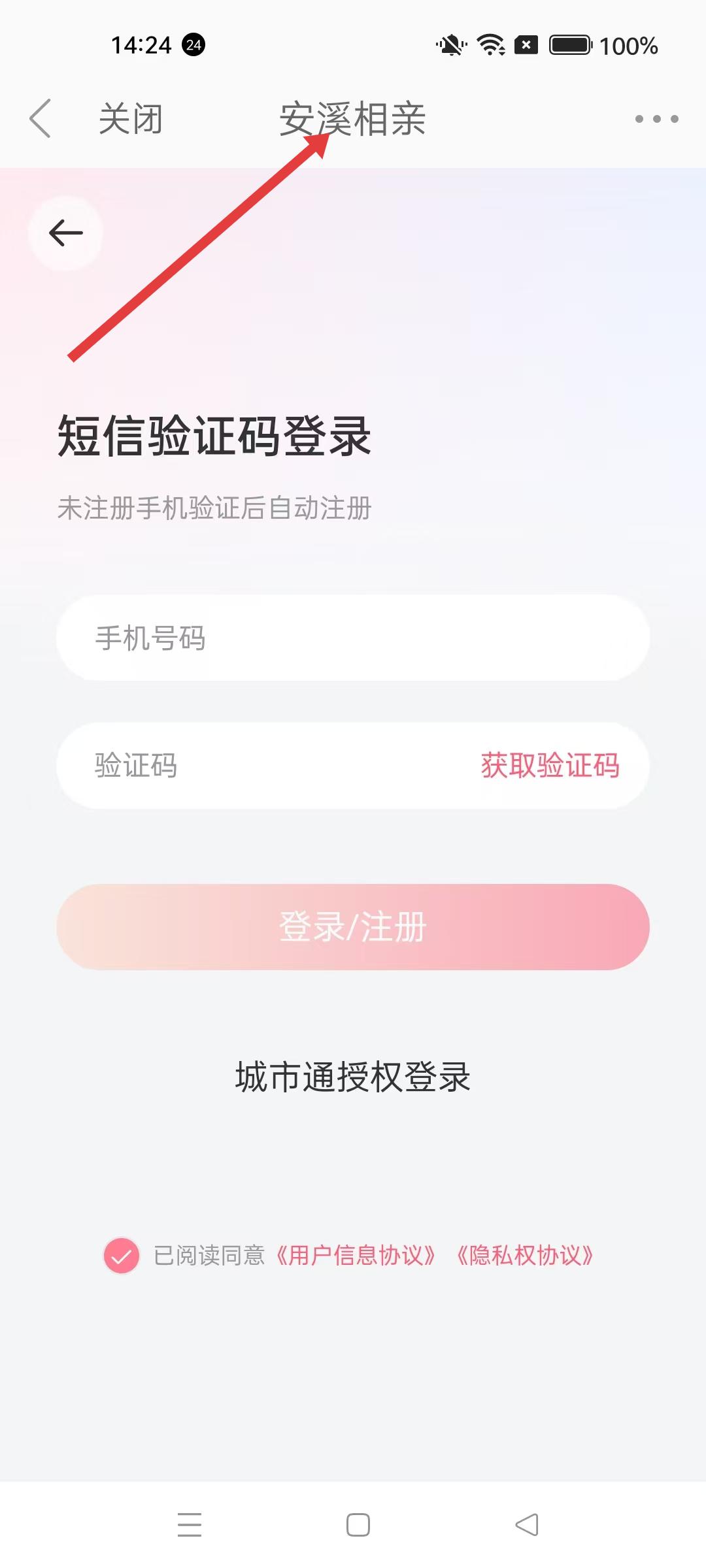Open the 《隐私权协议》 link

pos(525,1256)
